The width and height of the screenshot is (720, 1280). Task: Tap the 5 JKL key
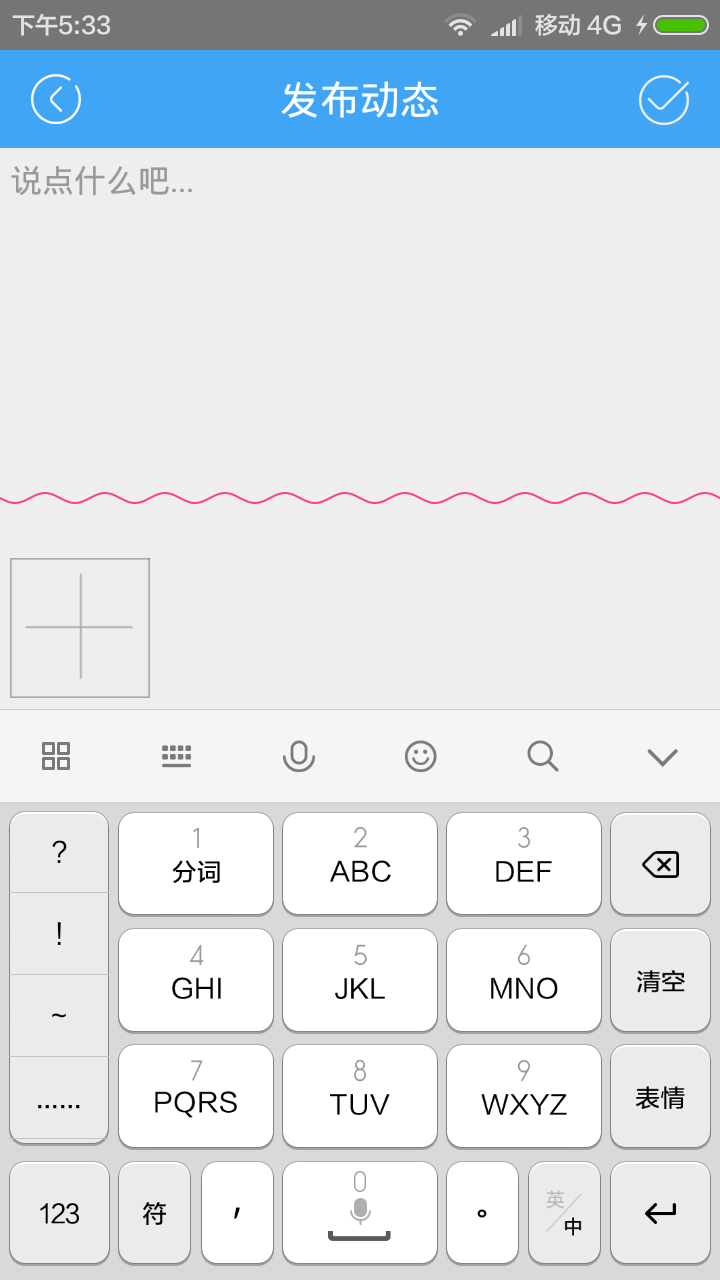click(360, 981)
